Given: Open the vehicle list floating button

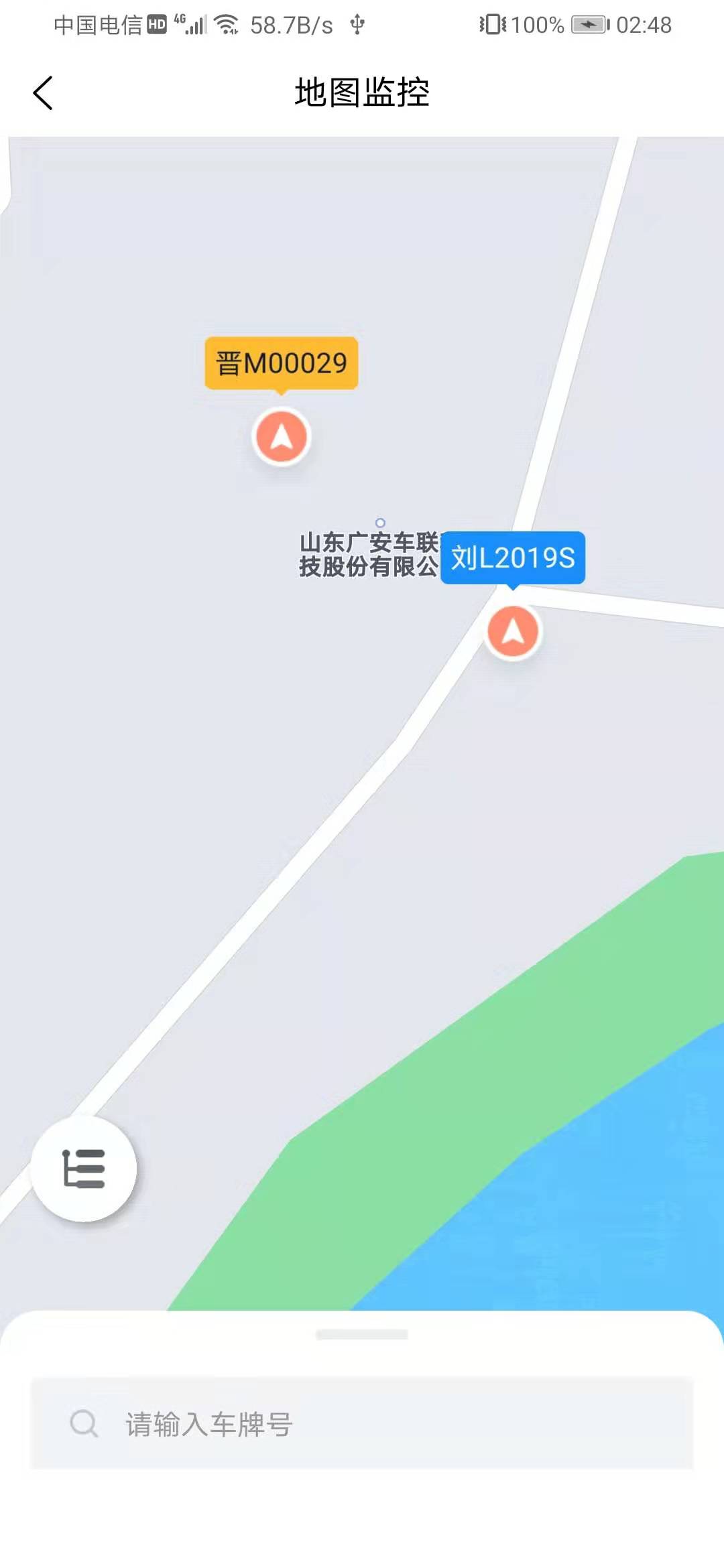Looking at the screenshot, I should pyautogui.click(x=84, y=1169).
